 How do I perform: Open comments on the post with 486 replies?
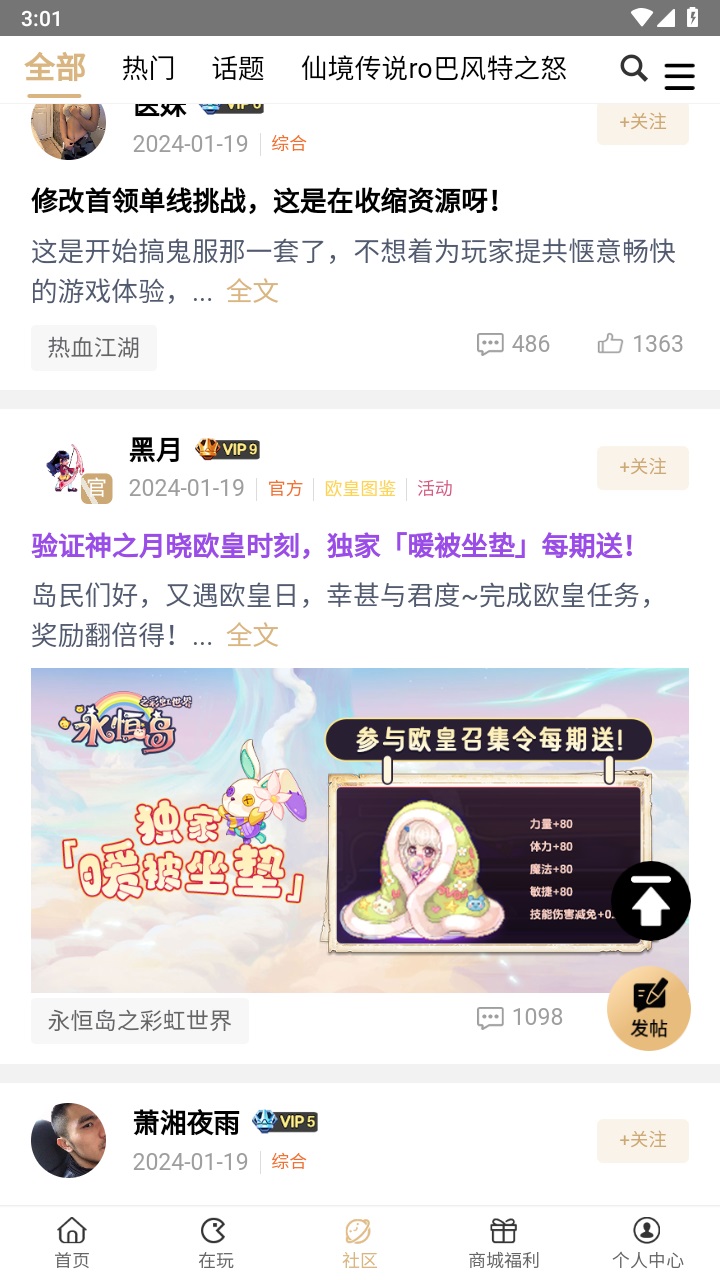point(513,344)
